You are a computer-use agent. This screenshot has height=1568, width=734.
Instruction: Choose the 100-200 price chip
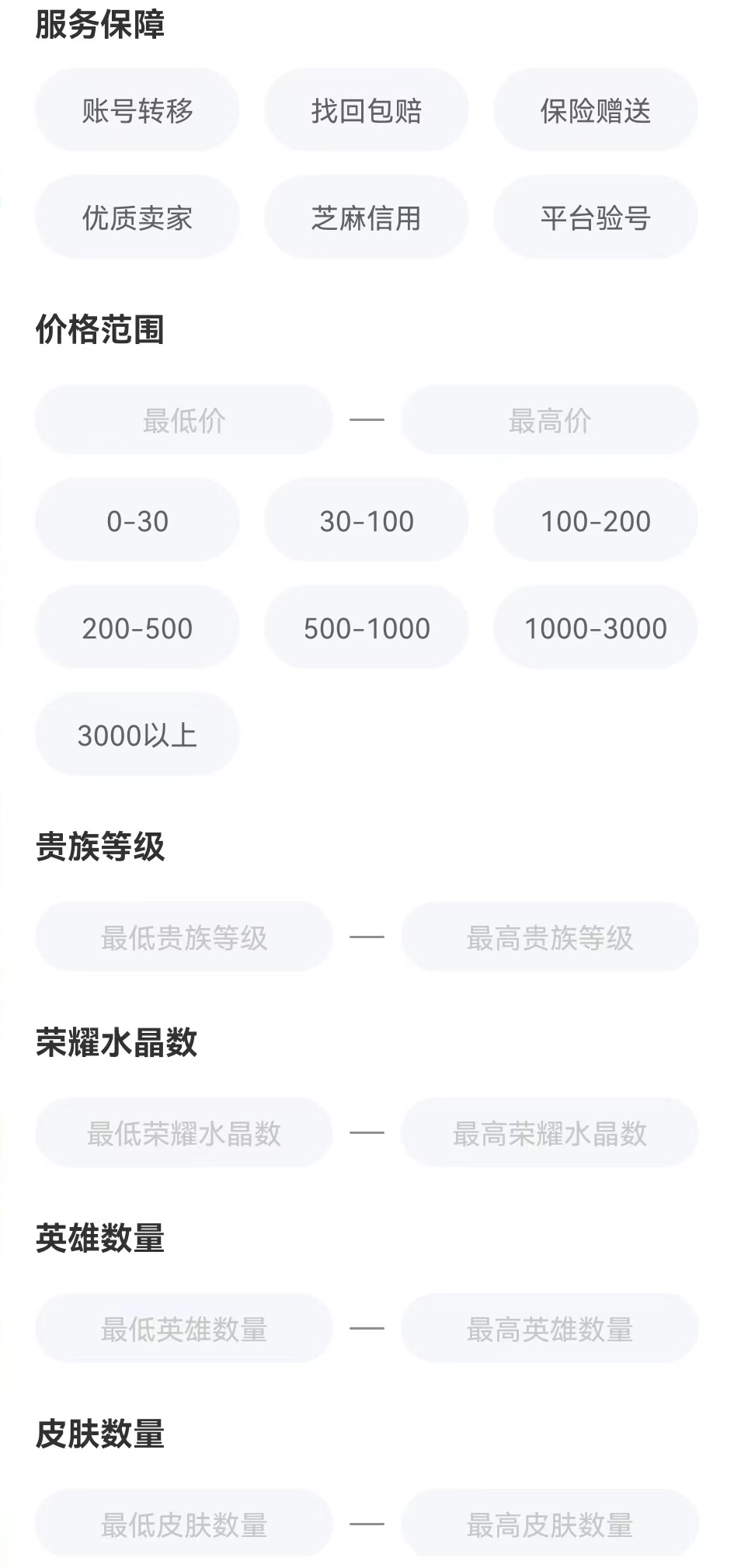(x=595, y=521)
